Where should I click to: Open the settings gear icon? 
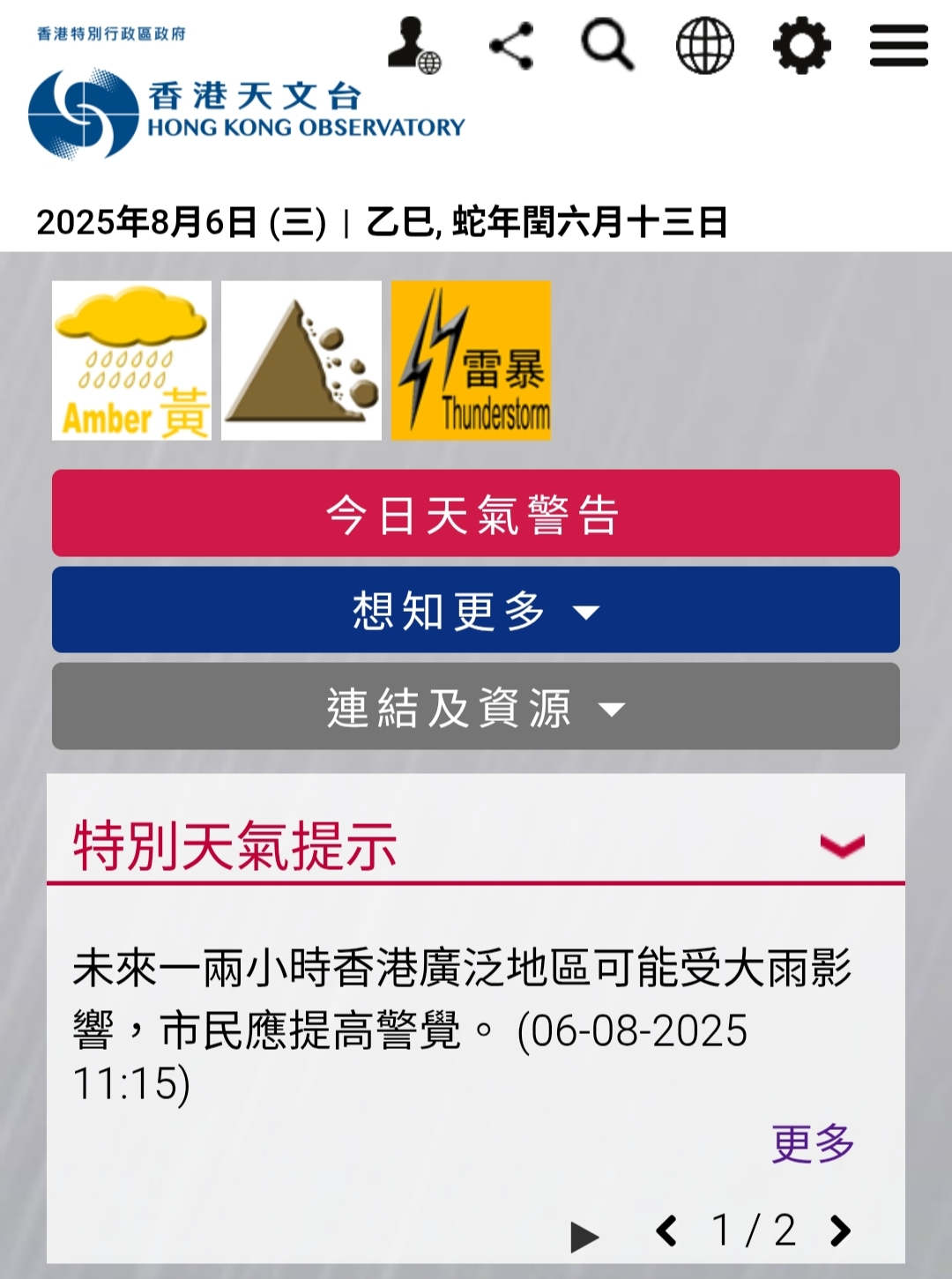(800, 46)
